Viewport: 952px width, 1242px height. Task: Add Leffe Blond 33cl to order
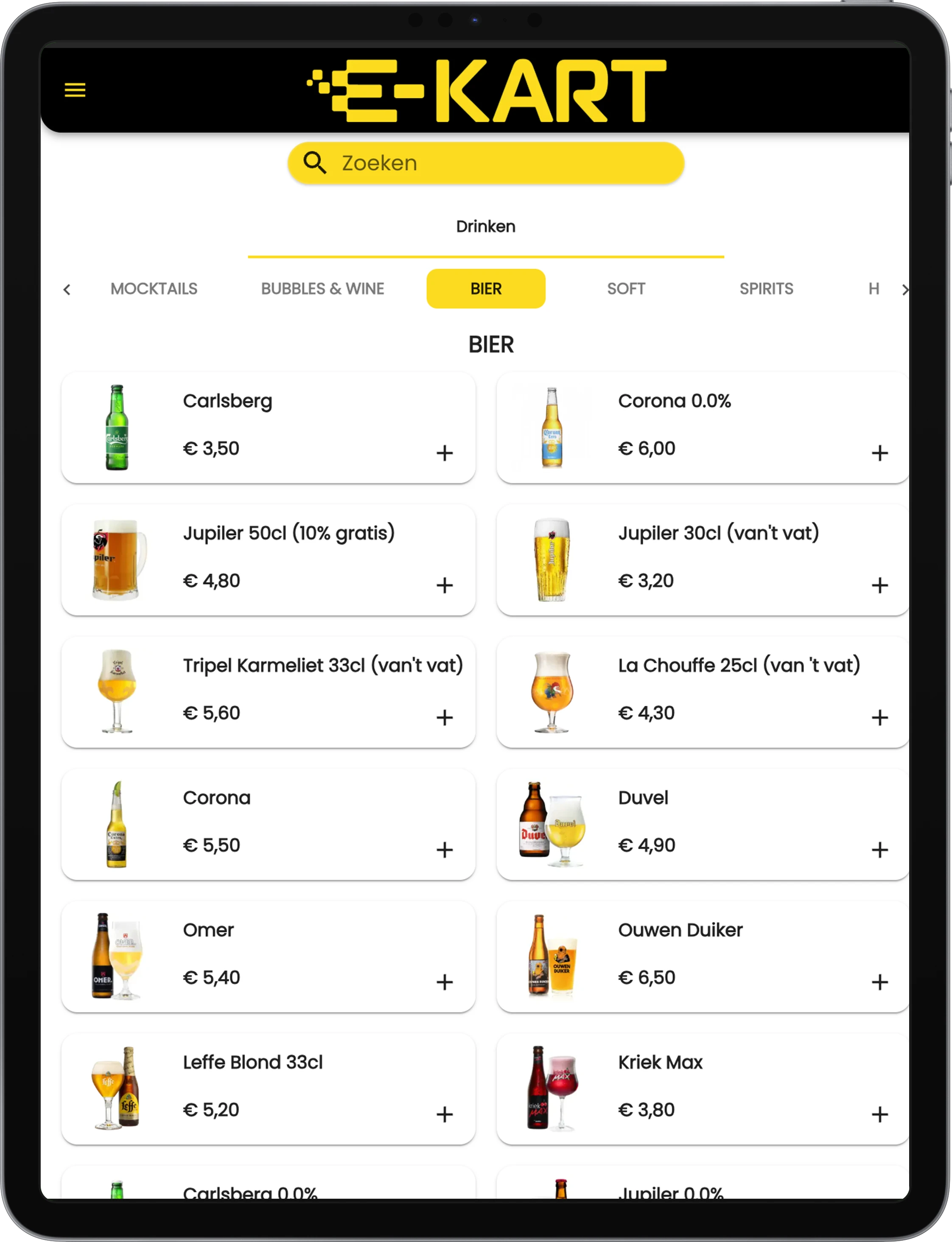click(x=445, y=1114)
